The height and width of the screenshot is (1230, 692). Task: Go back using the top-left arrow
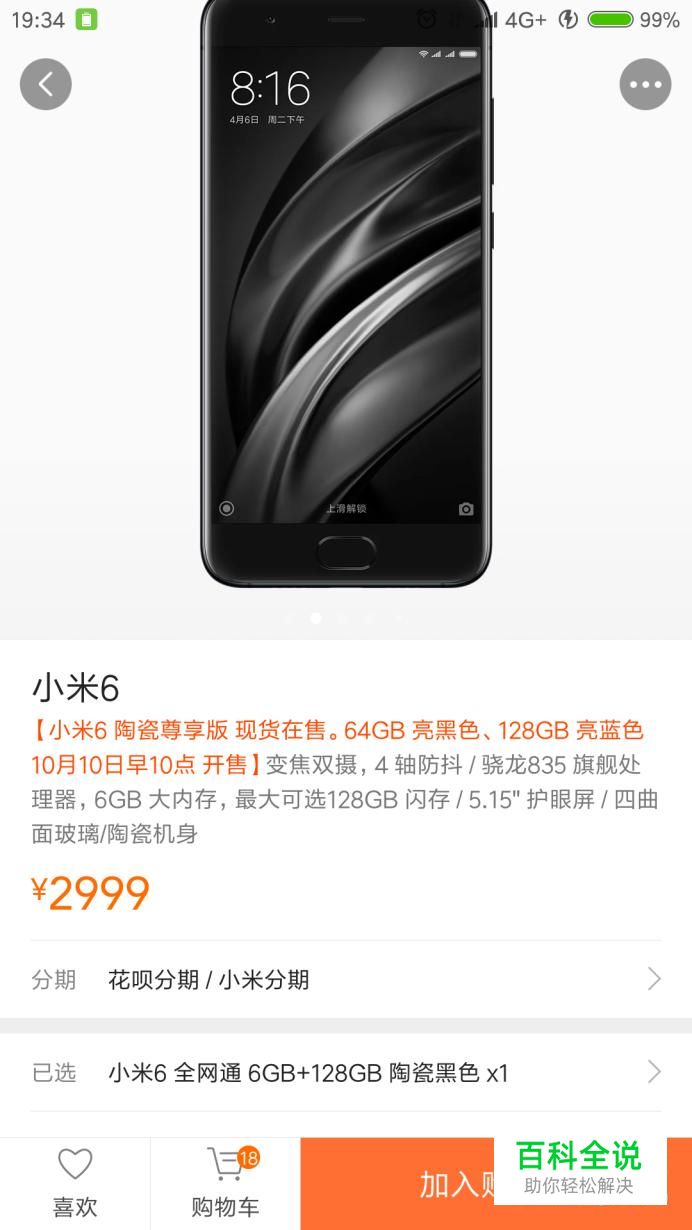(46, 85)
